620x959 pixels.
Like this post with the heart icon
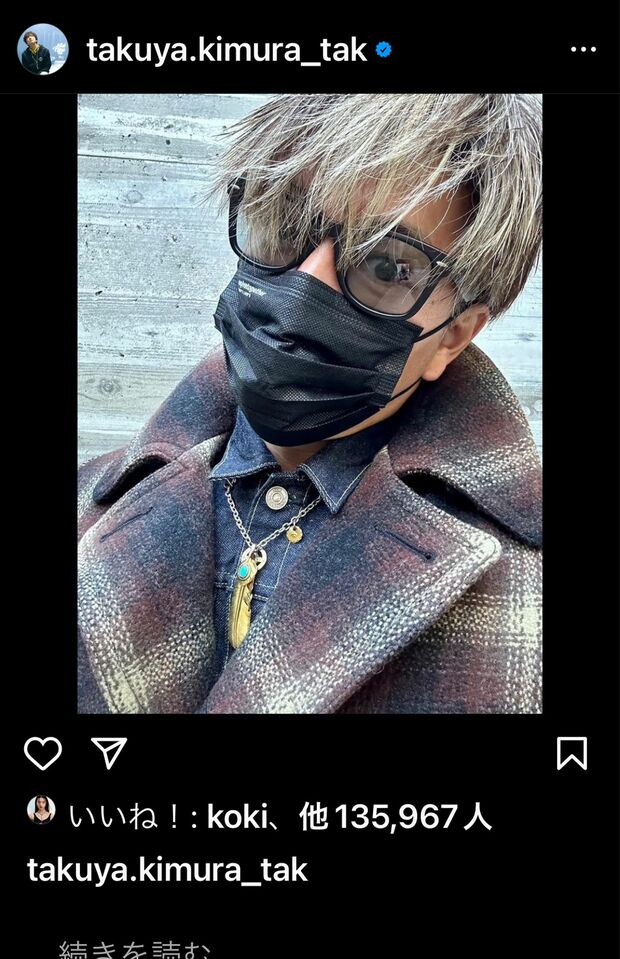click(43, 753)
